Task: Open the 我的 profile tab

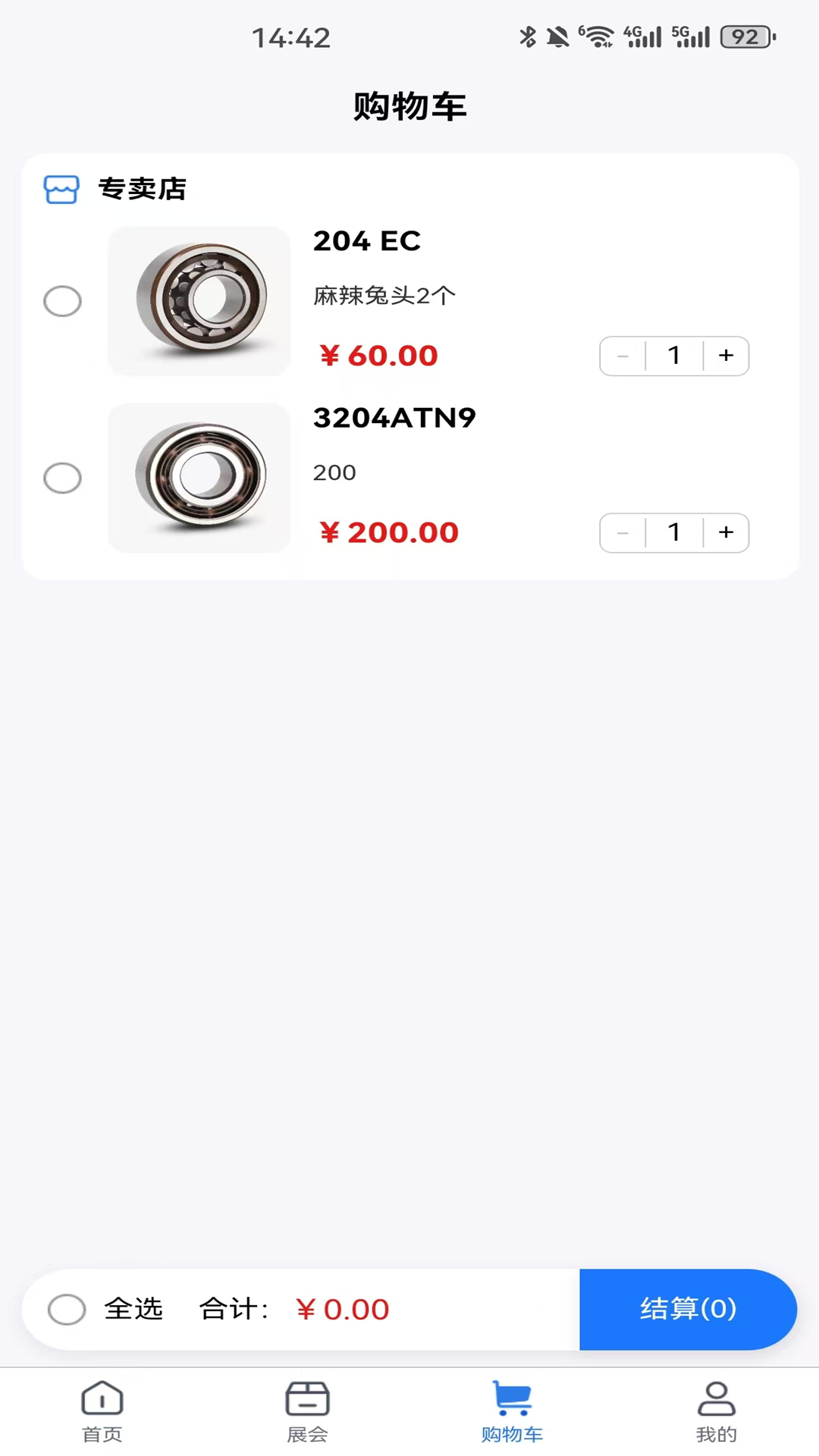Action: tap(716, 1411)
